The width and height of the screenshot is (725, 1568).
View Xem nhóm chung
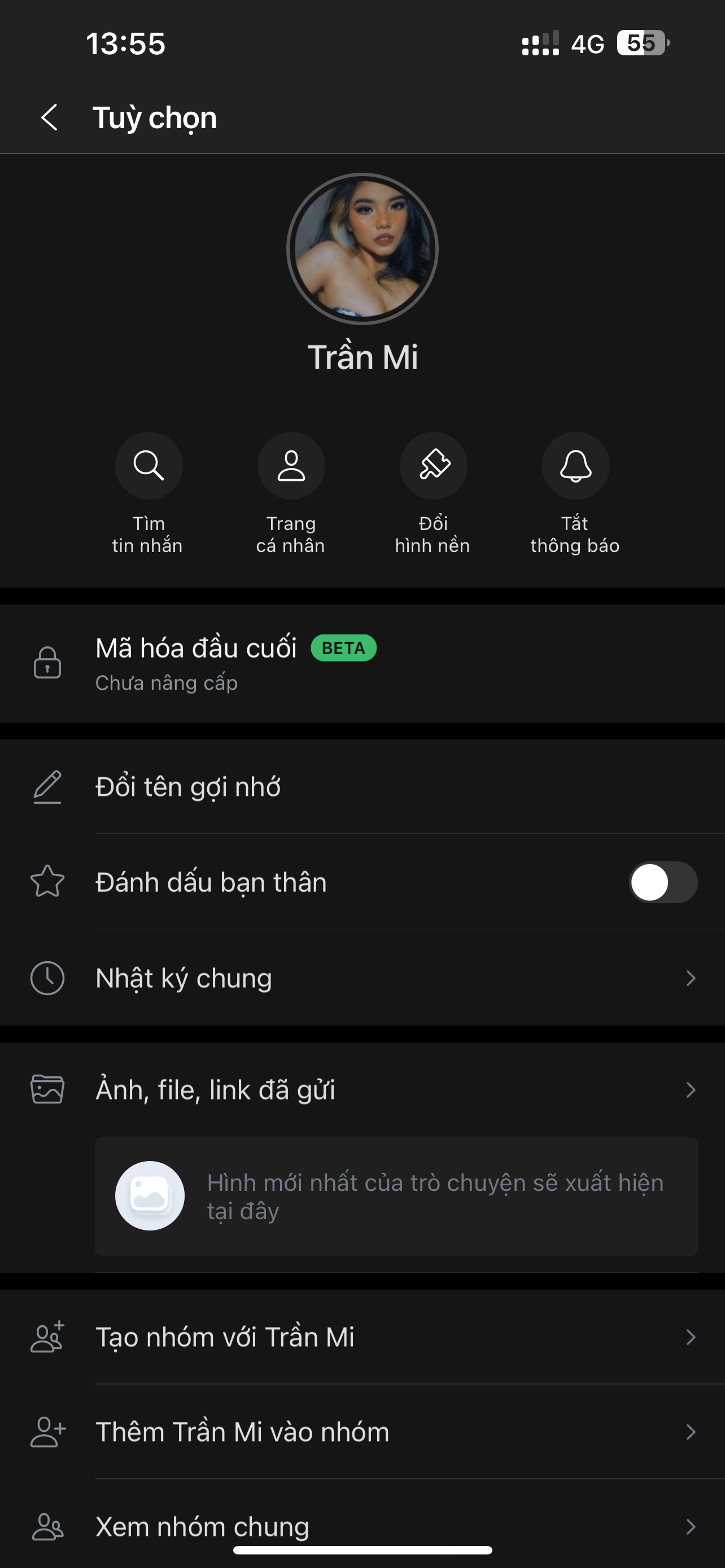point(362,1526)
